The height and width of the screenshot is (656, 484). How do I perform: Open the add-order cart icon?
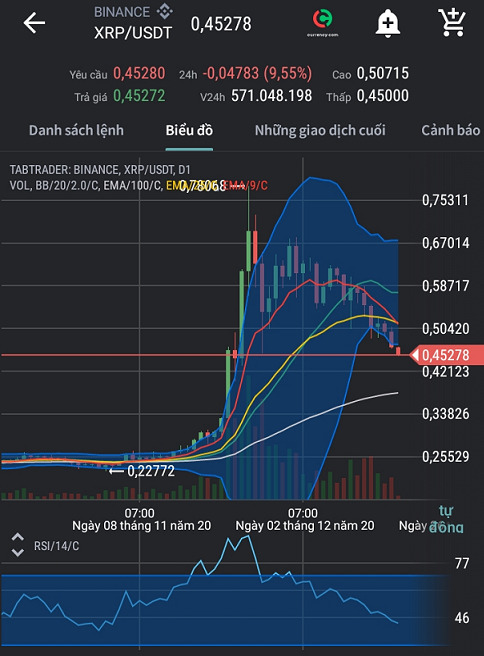coord(452,23)
